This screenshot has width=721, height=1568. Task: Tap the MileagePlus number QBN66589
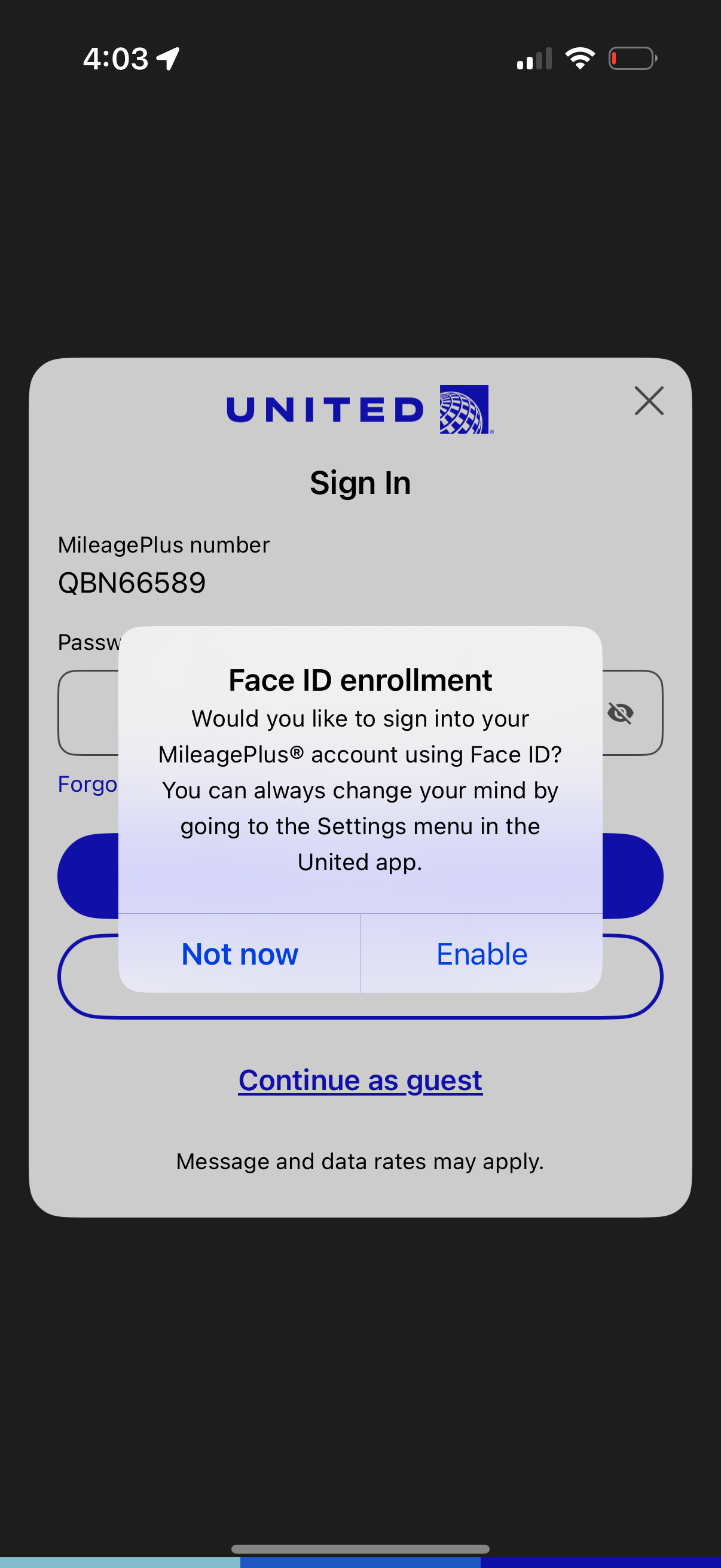point(132,582)
